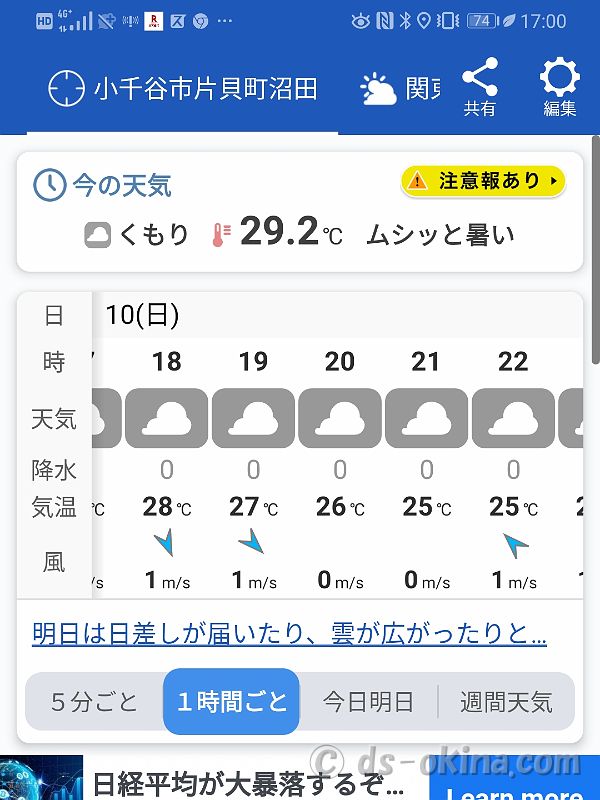View the 注意報あり weather advisory
This screenshot has height=800, width=600.
coord(483,181)
